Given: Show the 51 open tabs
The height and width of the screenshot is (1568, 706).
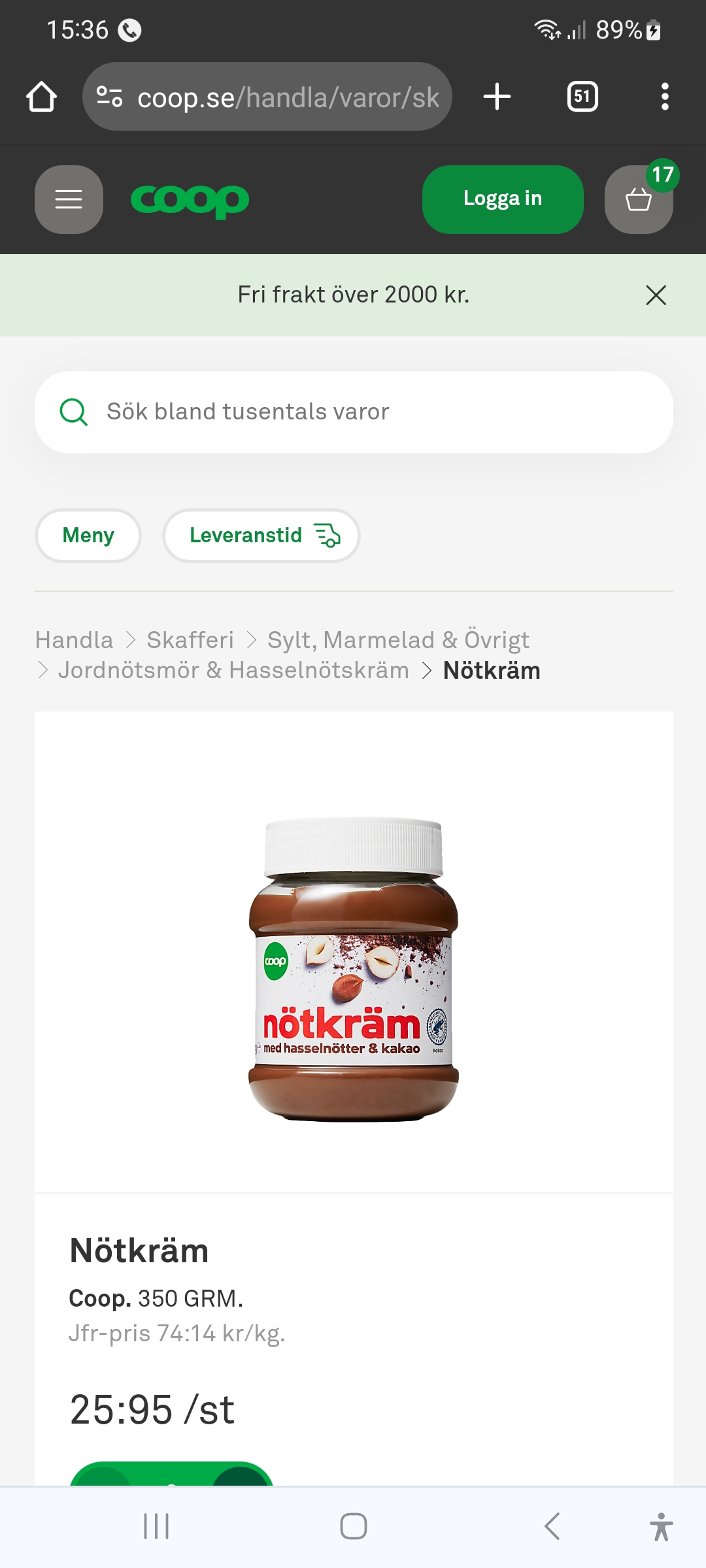Looking at the screenshot, I should click(582, 97).
